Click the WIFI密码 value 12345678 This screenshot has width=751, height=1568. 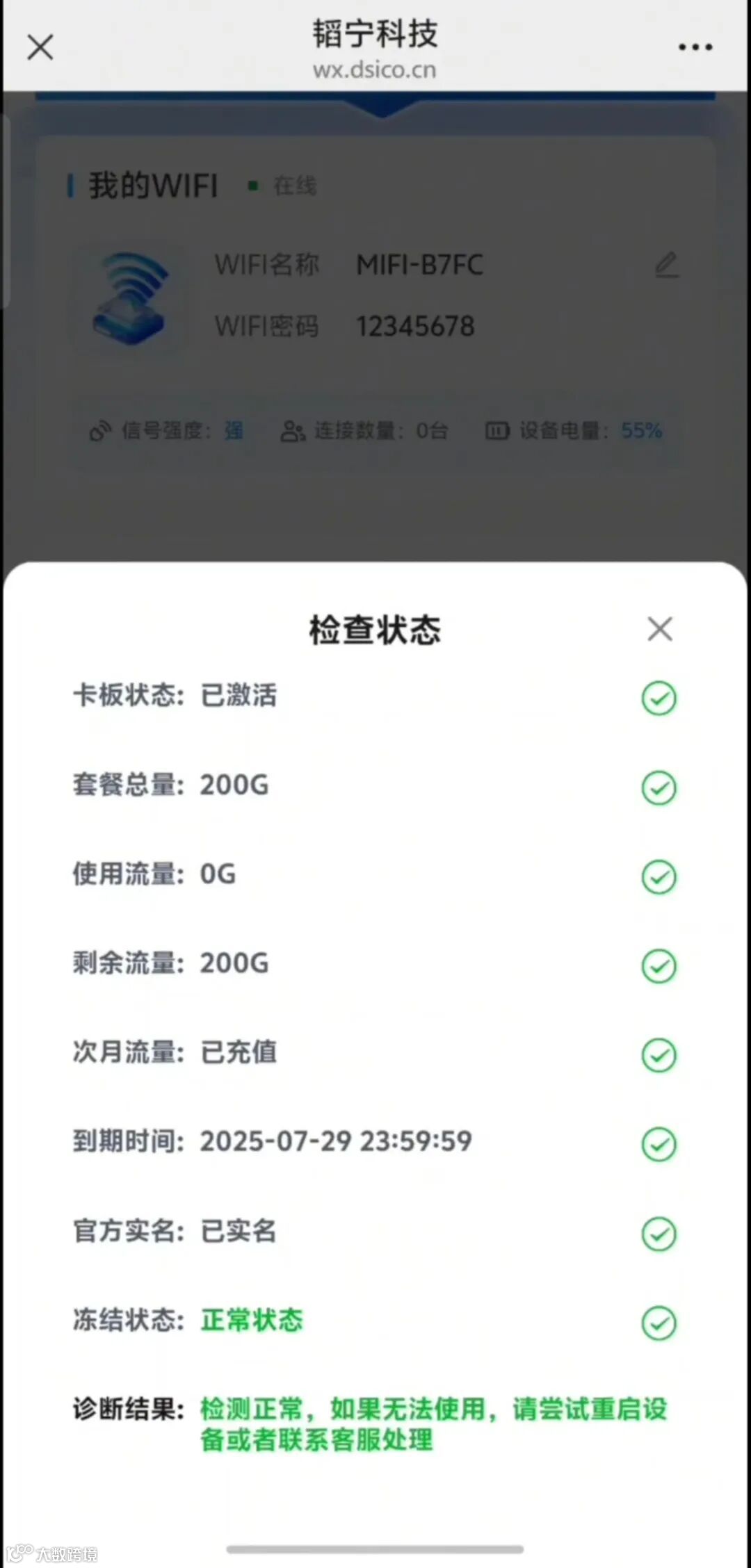click(x=414, y=326)
